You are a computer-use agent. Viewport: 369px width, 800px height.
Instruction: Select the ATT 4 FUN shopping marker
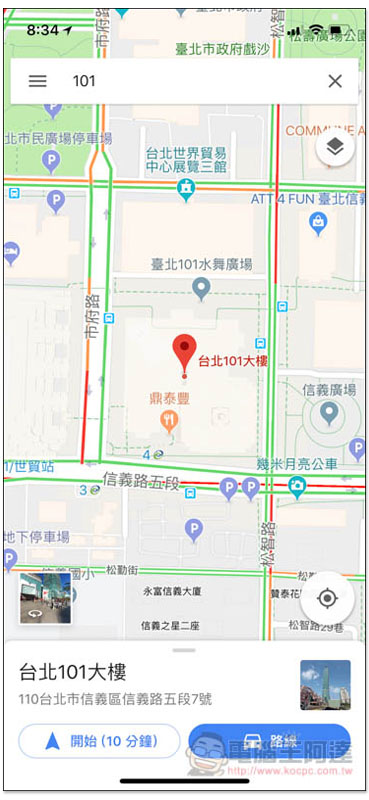coord(318,224)
